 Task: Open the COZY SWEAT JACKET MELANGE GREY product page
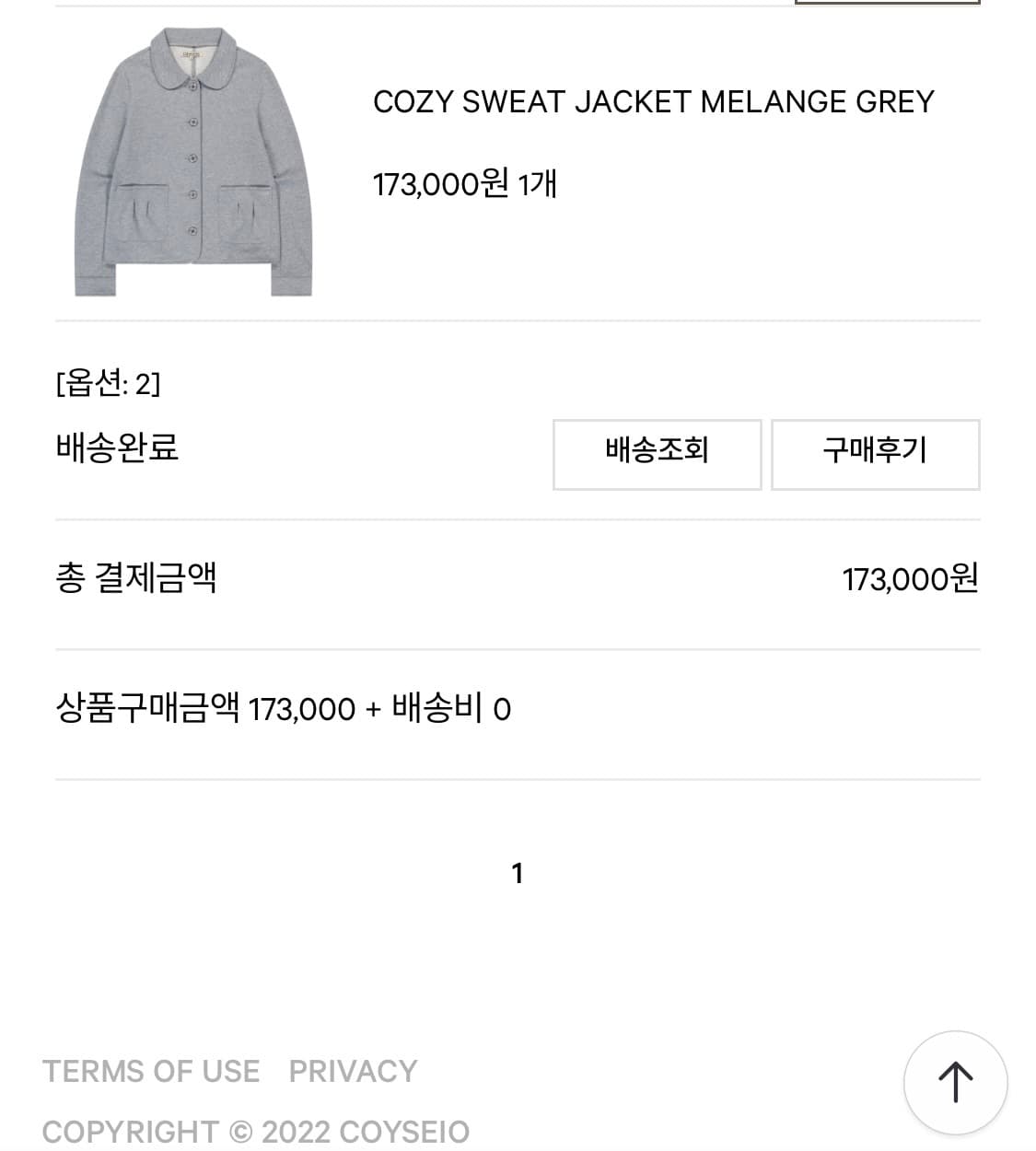(654, 101)
